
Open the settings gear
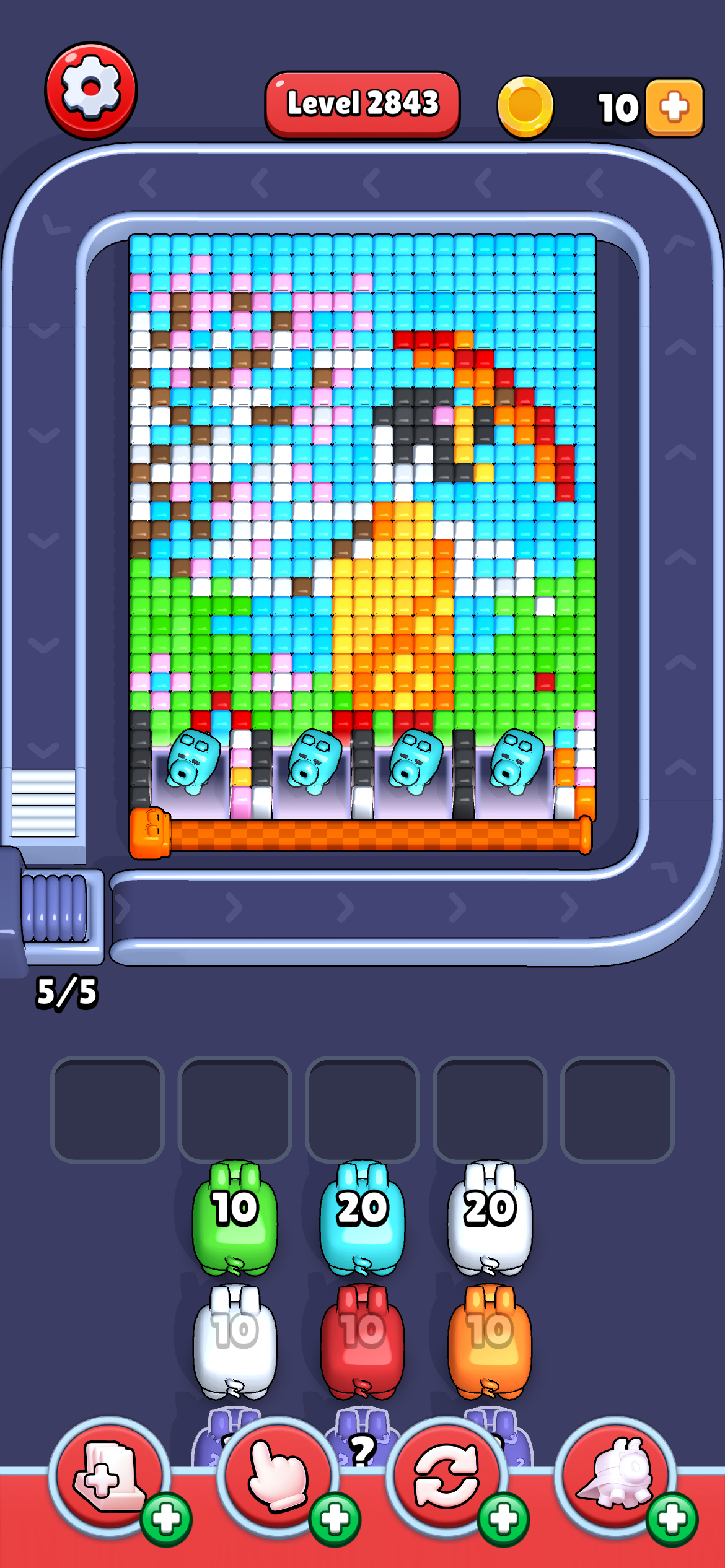click(90, 90)
